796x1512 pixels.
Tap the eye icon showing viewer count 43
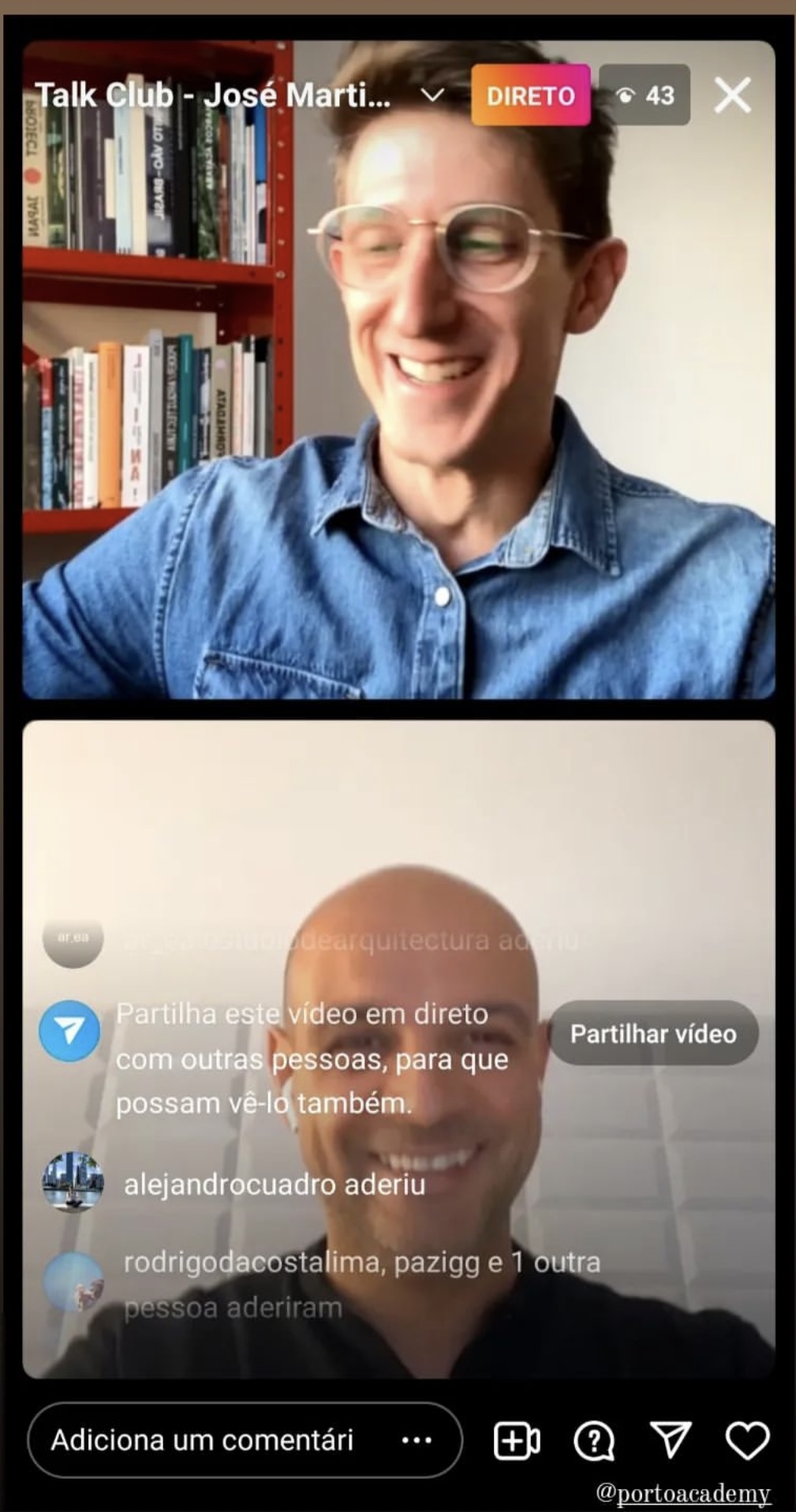pos(645,96)
